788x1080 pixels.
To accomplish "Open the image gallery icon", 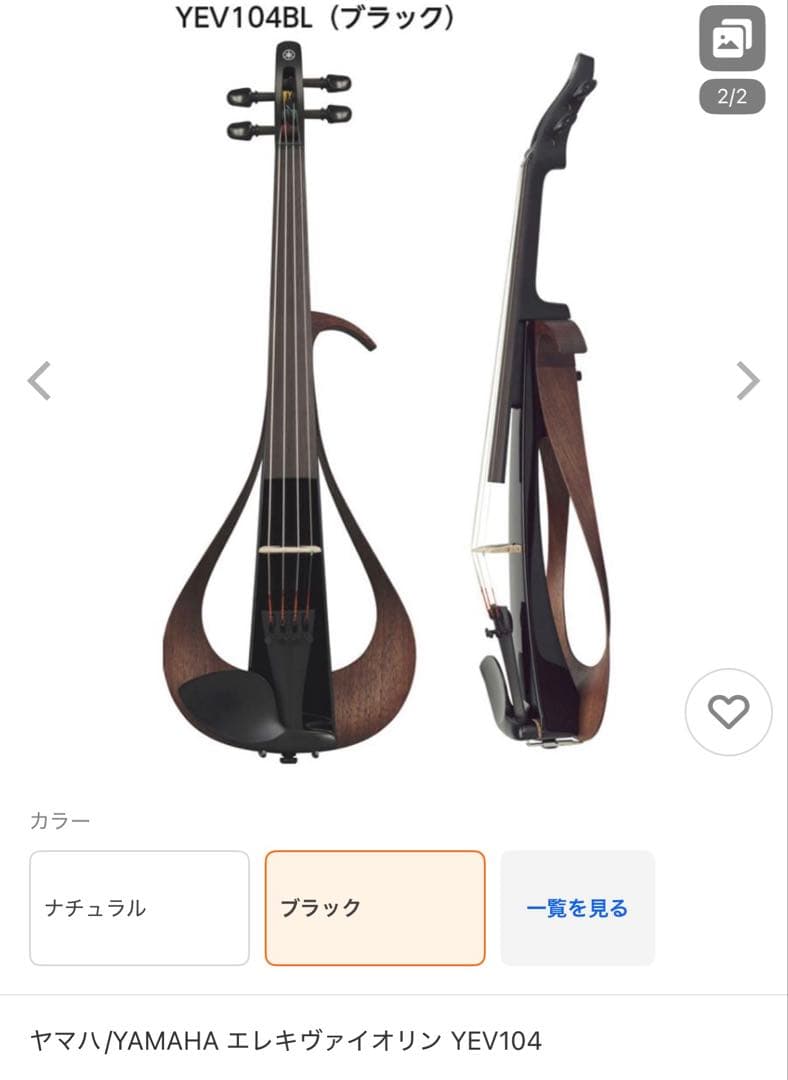I will (x=731, y=37).
